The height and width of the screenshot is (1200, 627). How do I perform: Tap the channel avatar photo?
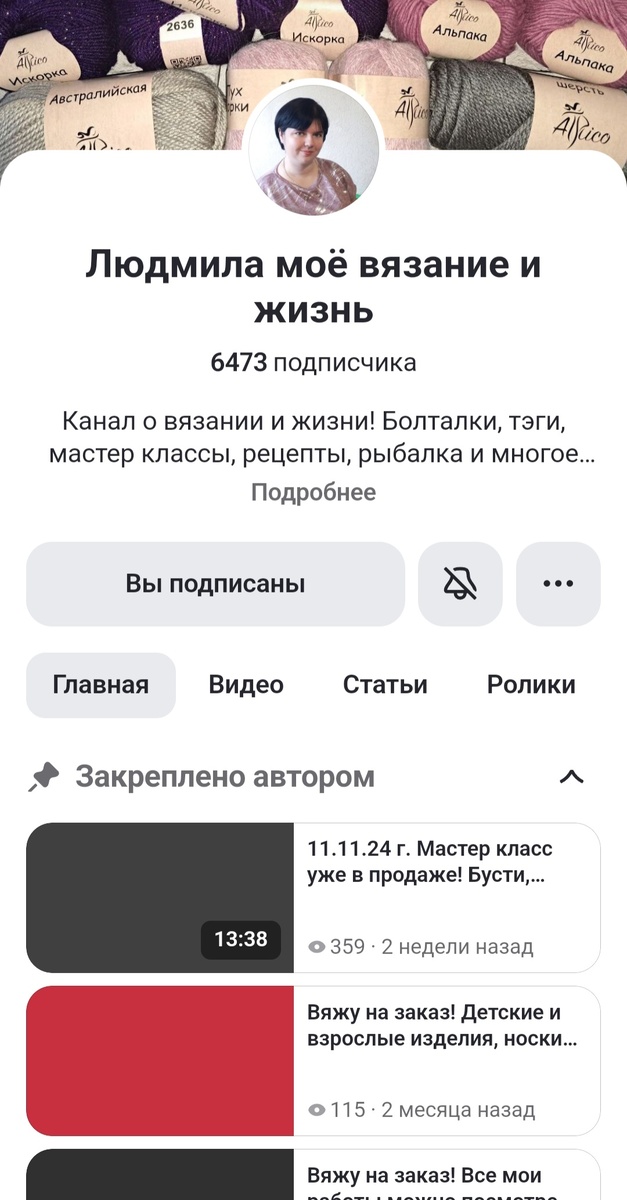click(x=313, y=148)
